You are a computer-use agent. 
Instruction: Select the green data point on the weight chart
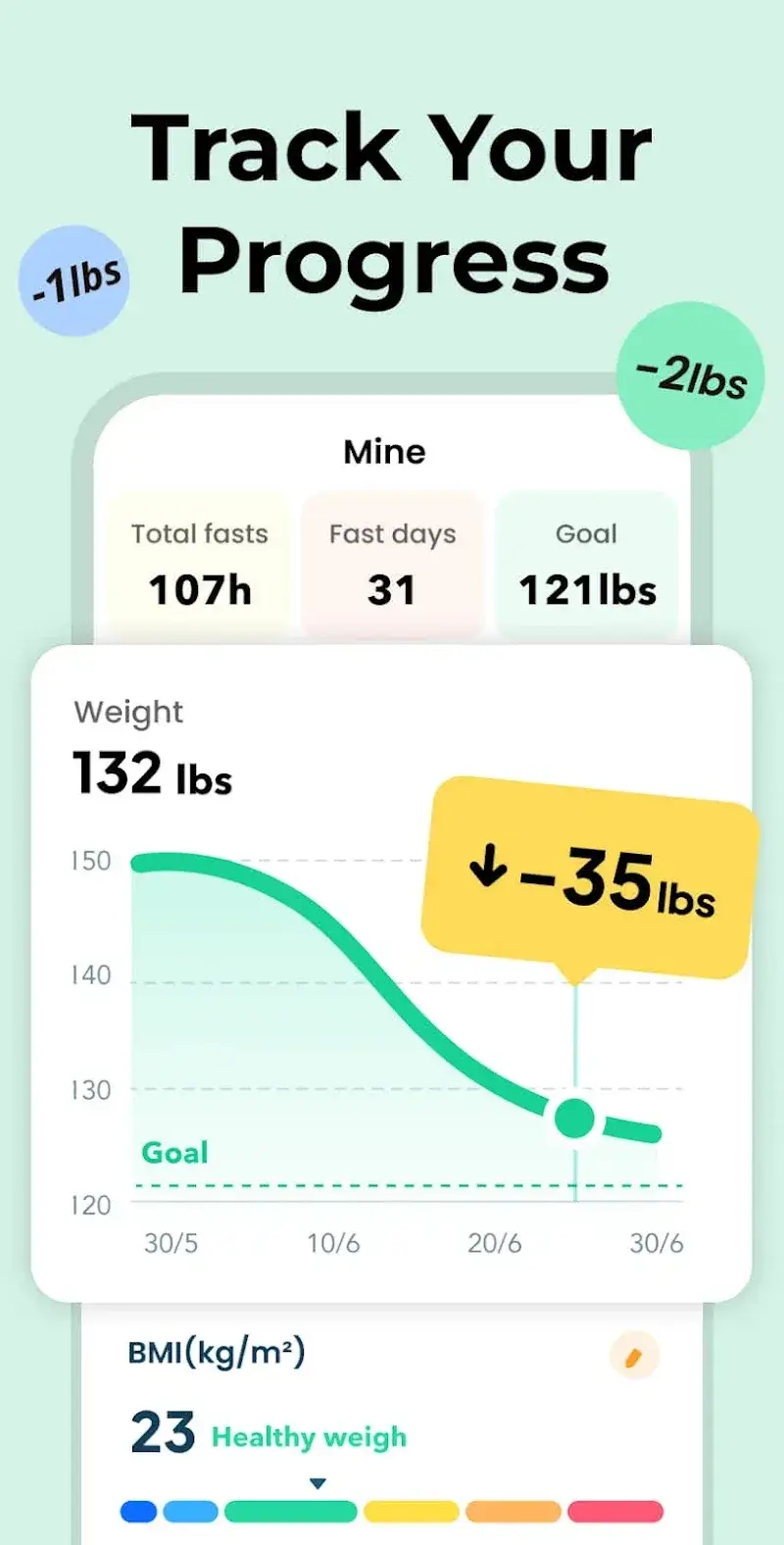pyautogui.click(x=574, y=1117)
